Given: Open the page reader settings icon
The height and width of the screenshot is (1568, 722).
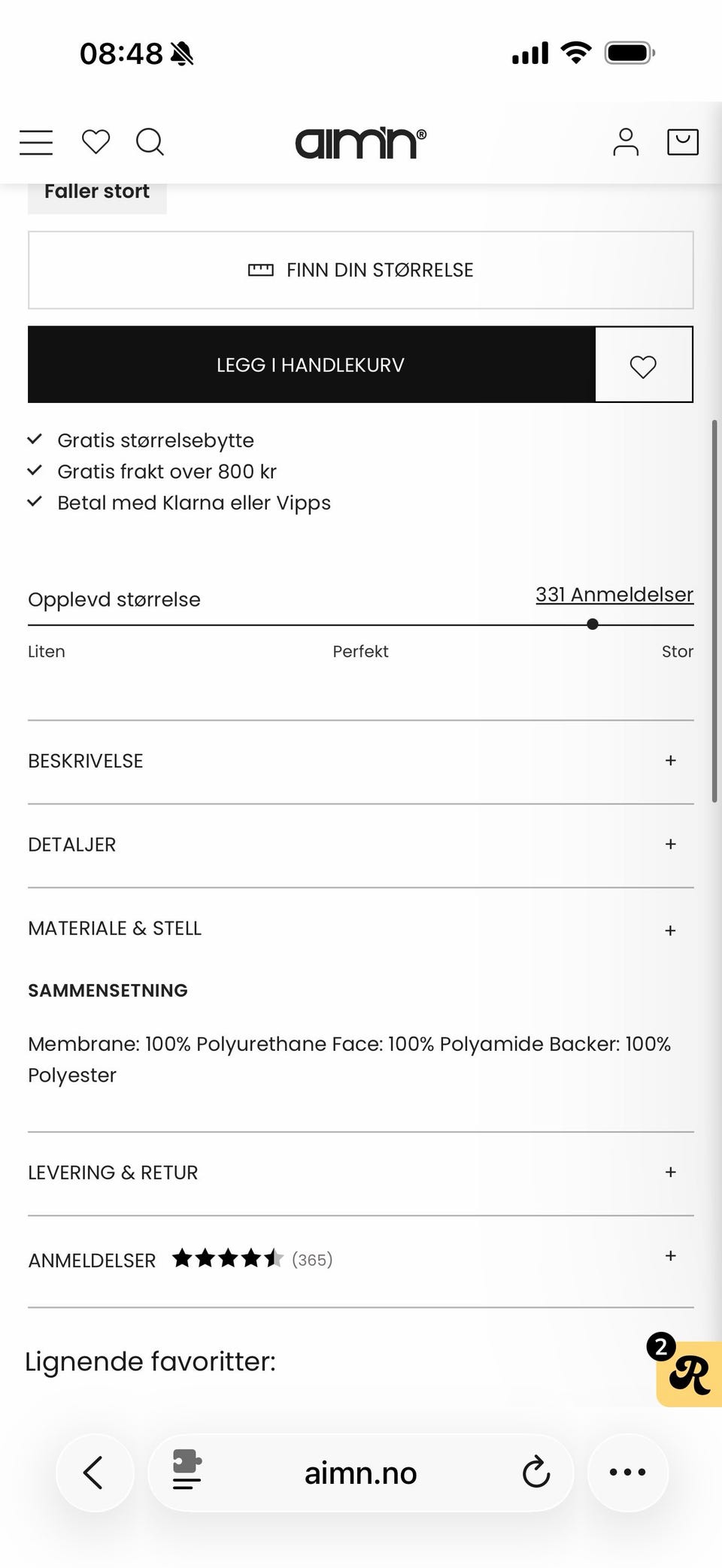Looking at the screenshot, I should pos(187,1470).
